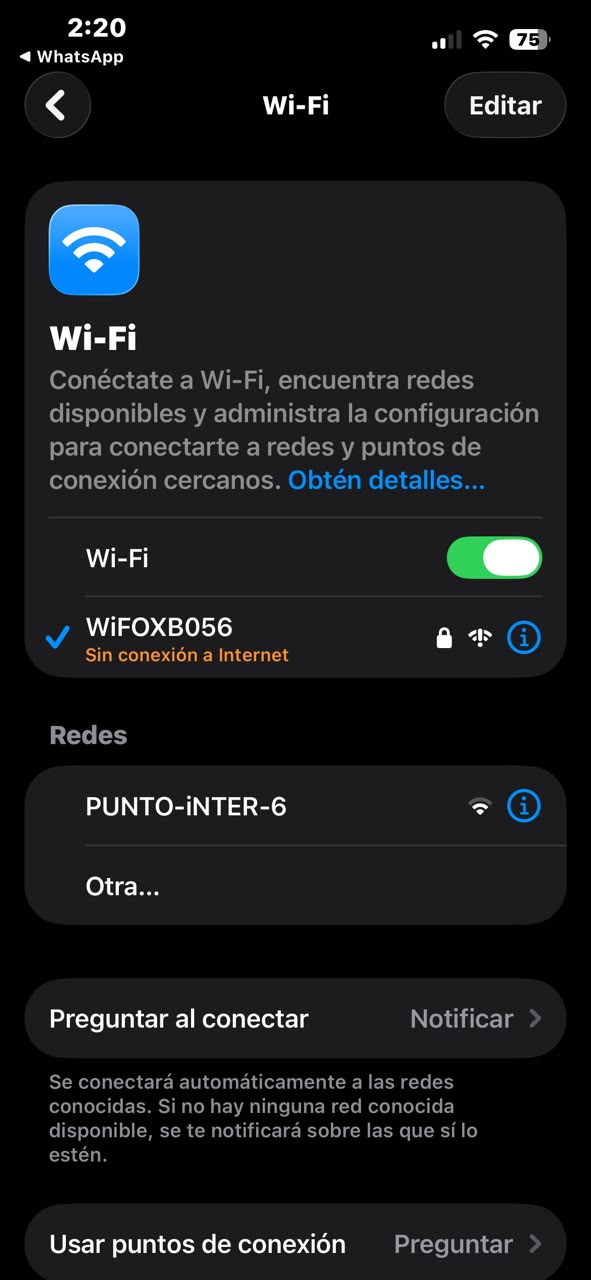The height and width of the screenshot is (1280, 591).
Task: Open info for WiFOXB056 network
Action: click(x=524, y=637)
